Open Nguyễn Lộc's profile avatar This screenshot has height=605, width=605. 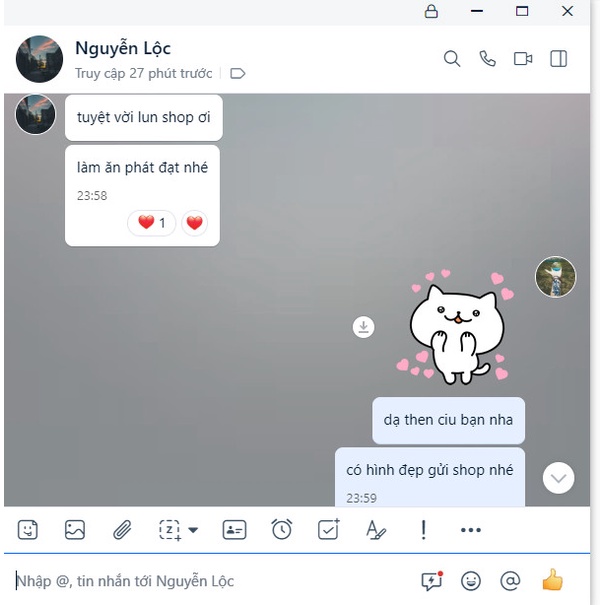click(39, 59)
